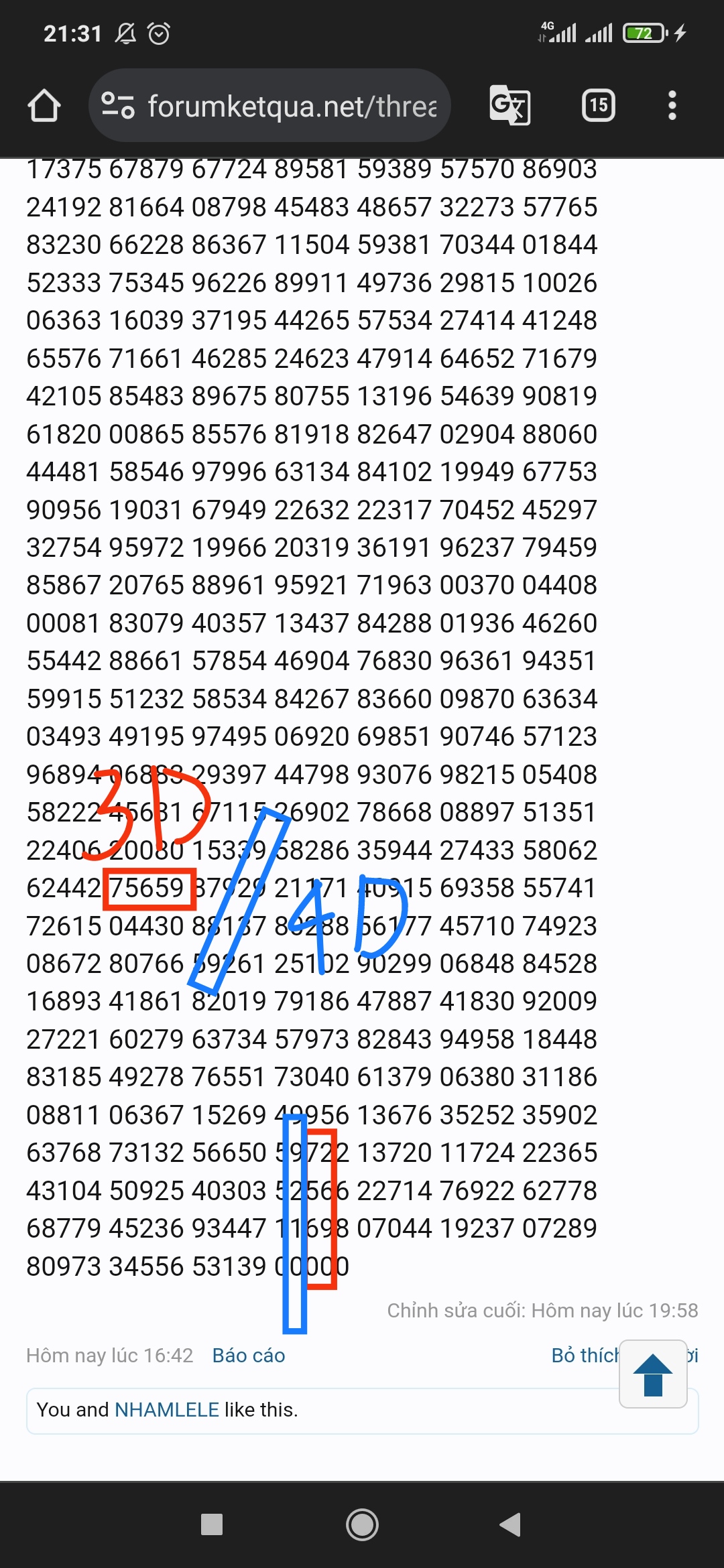The width and height of the screenshot is (724, 1568).
Task: Open NHAMLELE's profile link
Action: coord(167,1410)
